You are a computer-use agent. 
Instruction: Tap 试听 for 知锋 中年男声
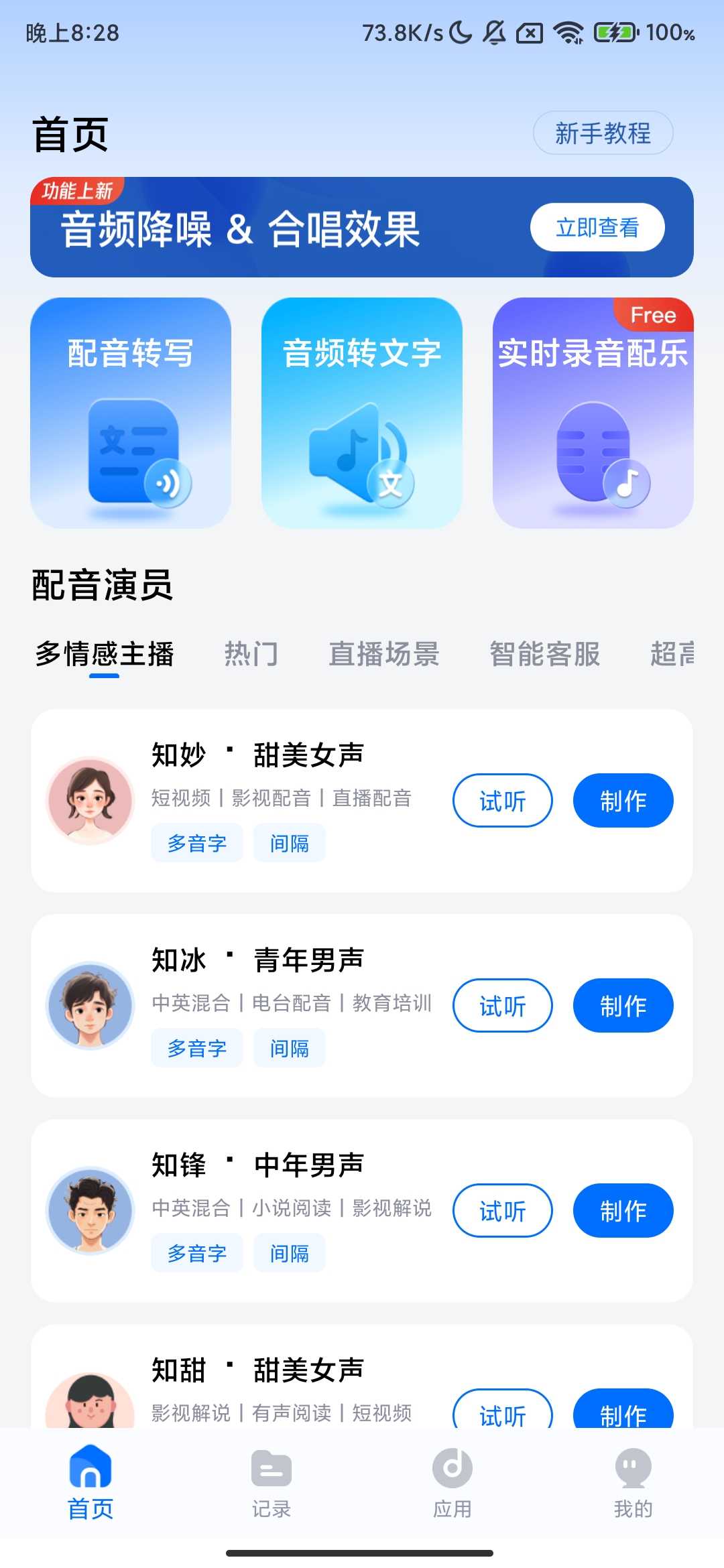click(503, 1211)
